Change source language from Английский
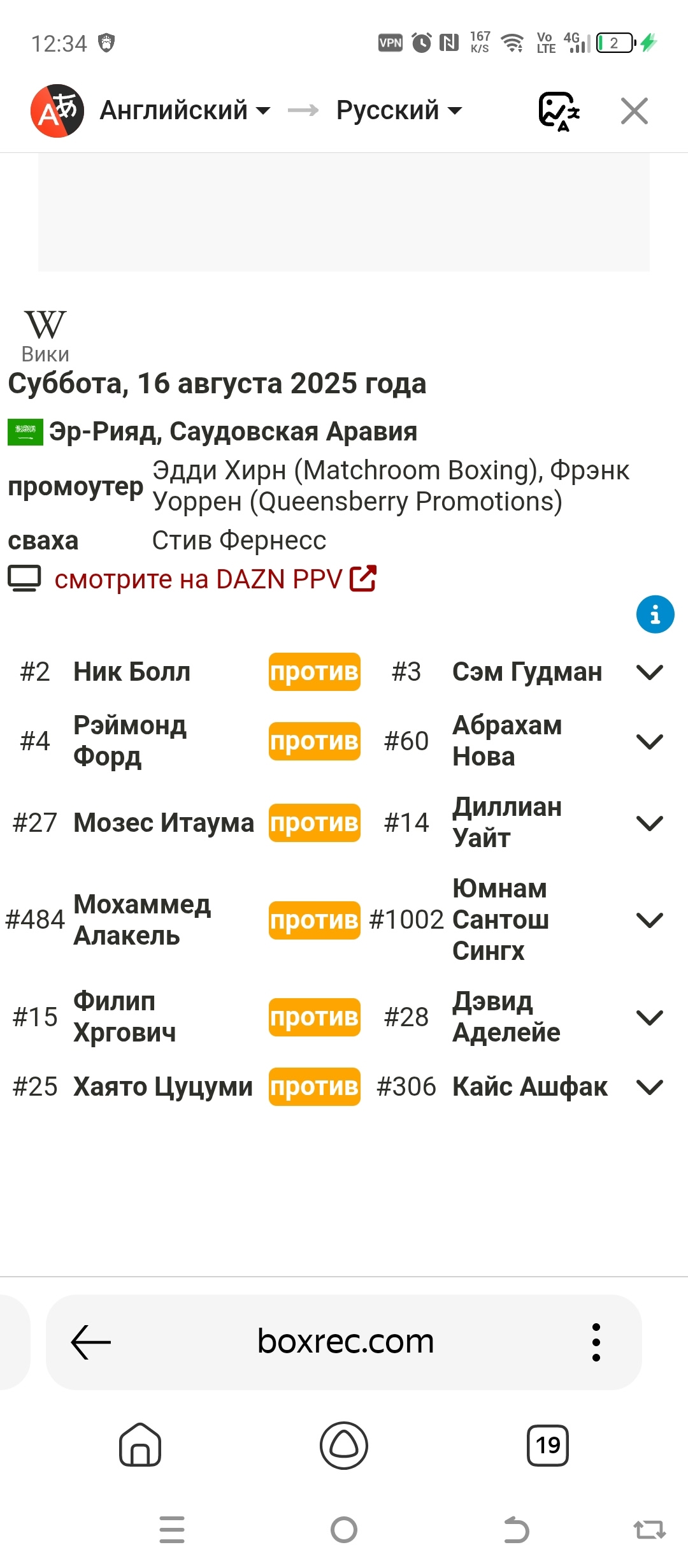Image resolution: width=688 pixels, height=1568 pixels. (x=185, y=110)
